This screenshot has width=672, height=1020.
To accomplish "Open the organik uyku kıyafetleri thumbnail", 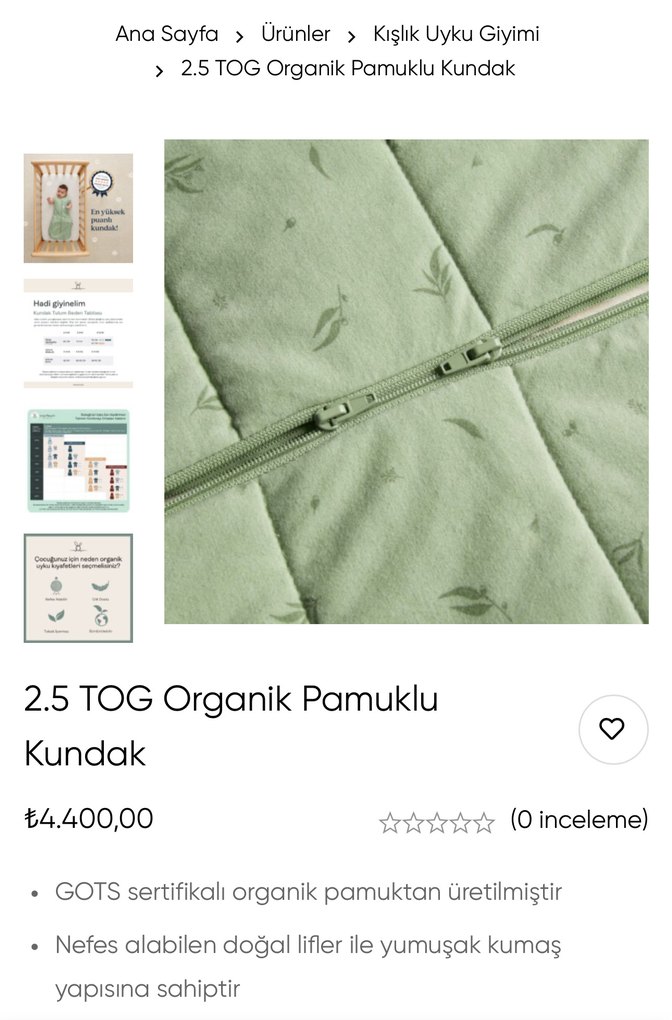I will point(78,587).
